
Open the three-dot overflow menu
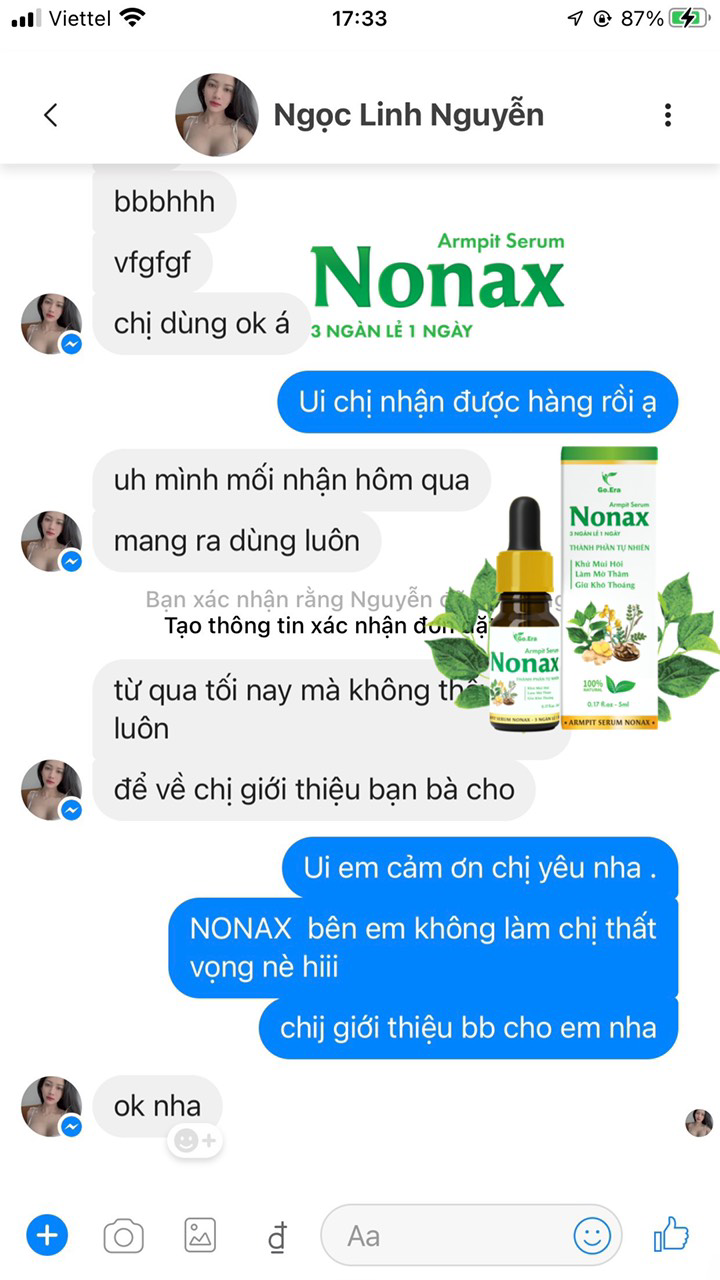click(x=668, y=115)
